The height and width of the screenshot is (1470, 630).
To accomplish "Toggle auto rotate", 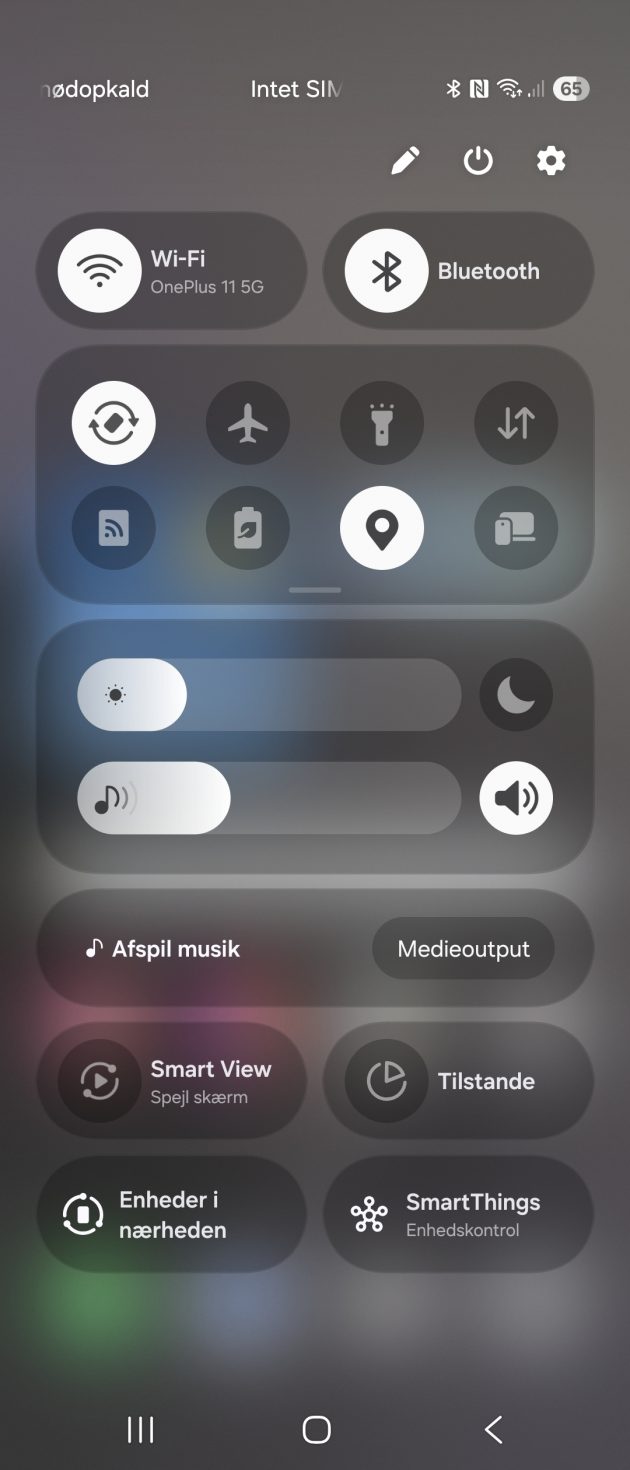I will pyautogui.click(x=114, y=424).
